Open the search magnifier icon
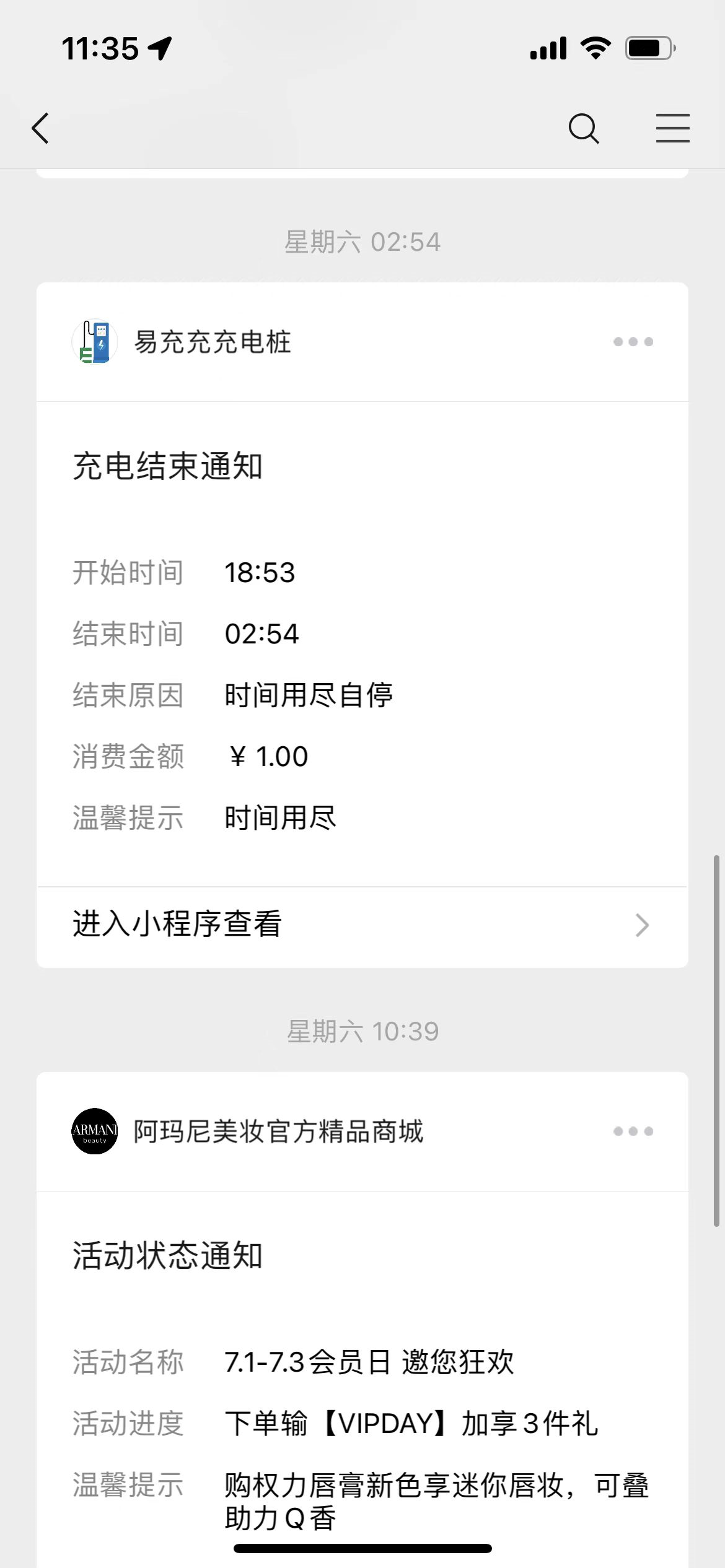The image size is (725, 1568). (583, 128)
